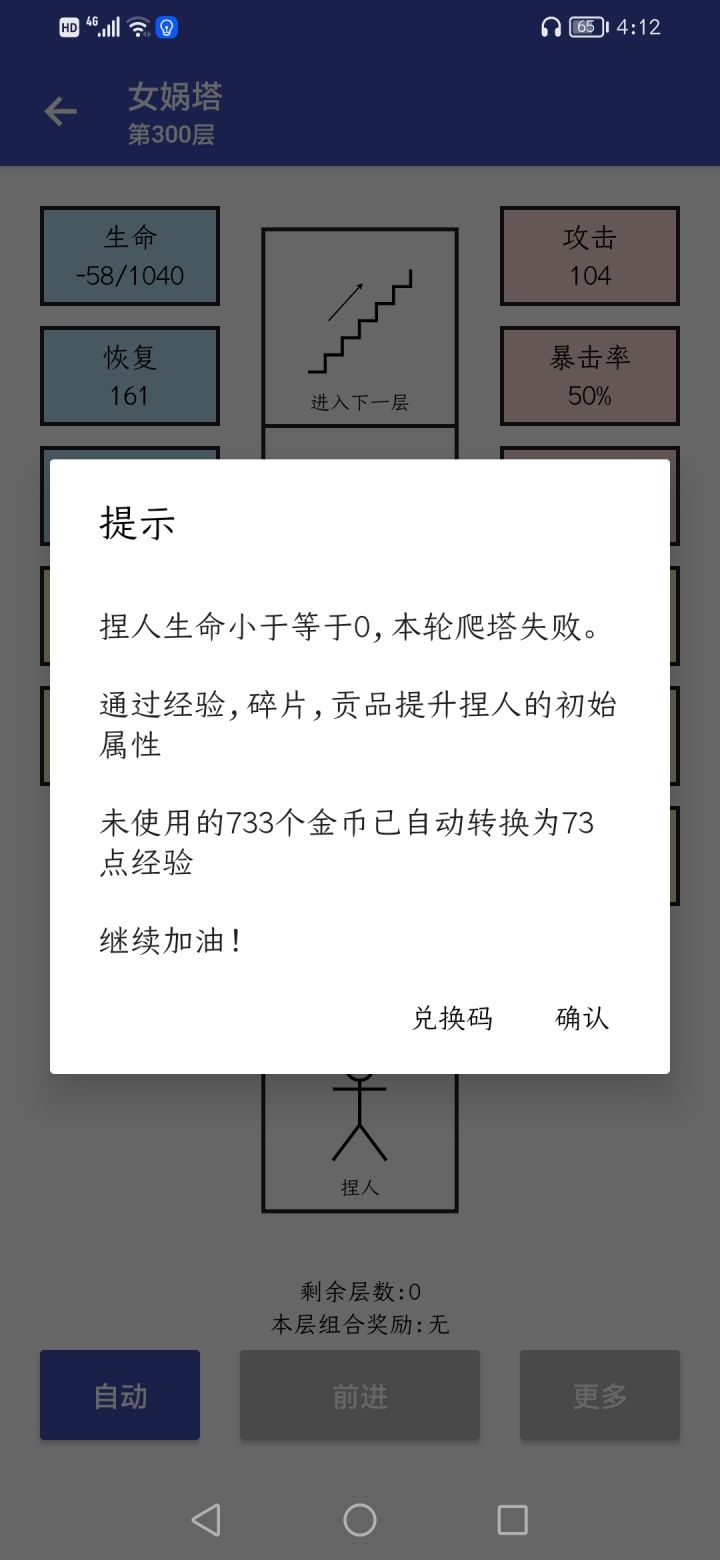The width and height of the screenshot is (720, 1560).
Task: Tap the back arrow next to 女娲塔
Action: [60, 111]
